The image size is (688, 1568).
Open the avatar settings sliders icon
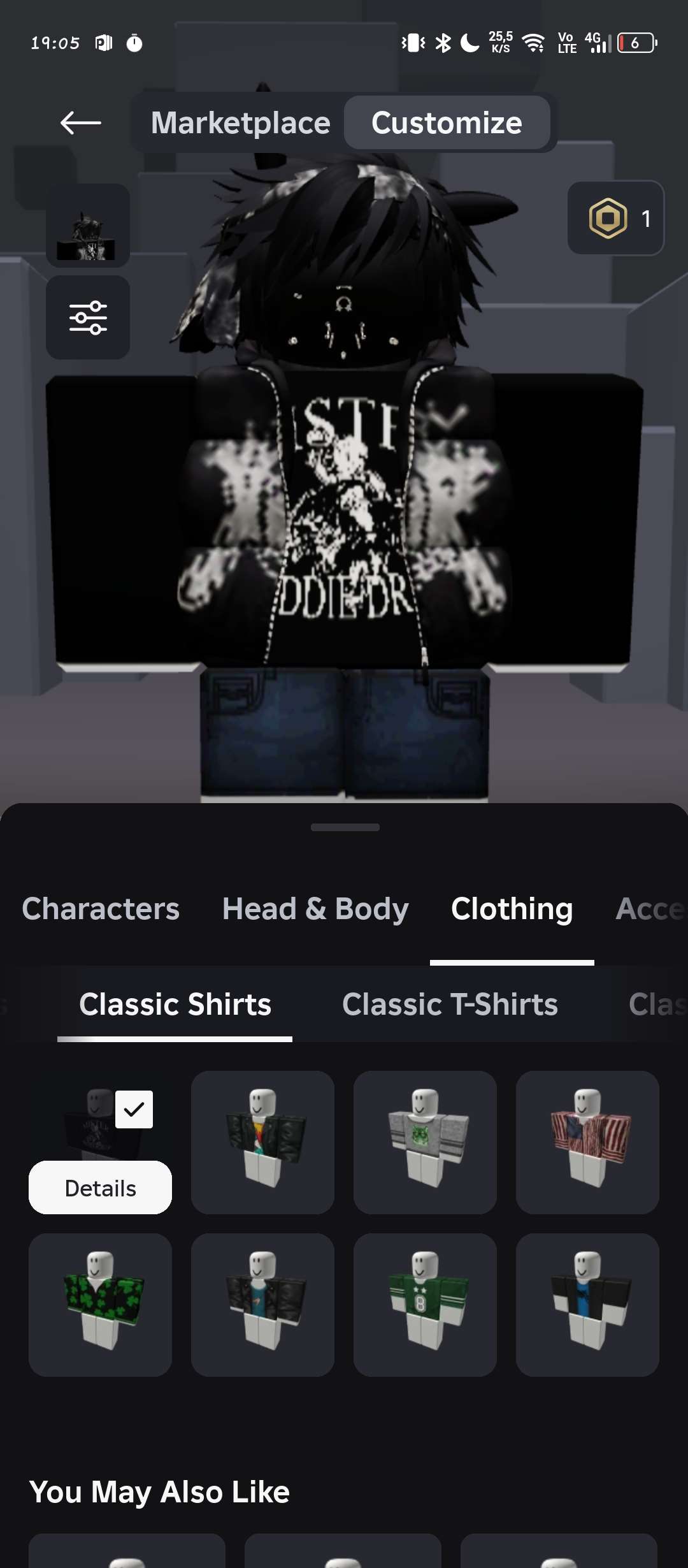pyautogui.click(x=88, y=317)
